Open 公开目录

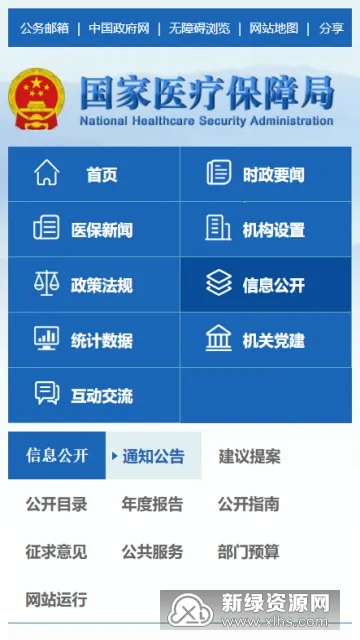click(56, 504)
